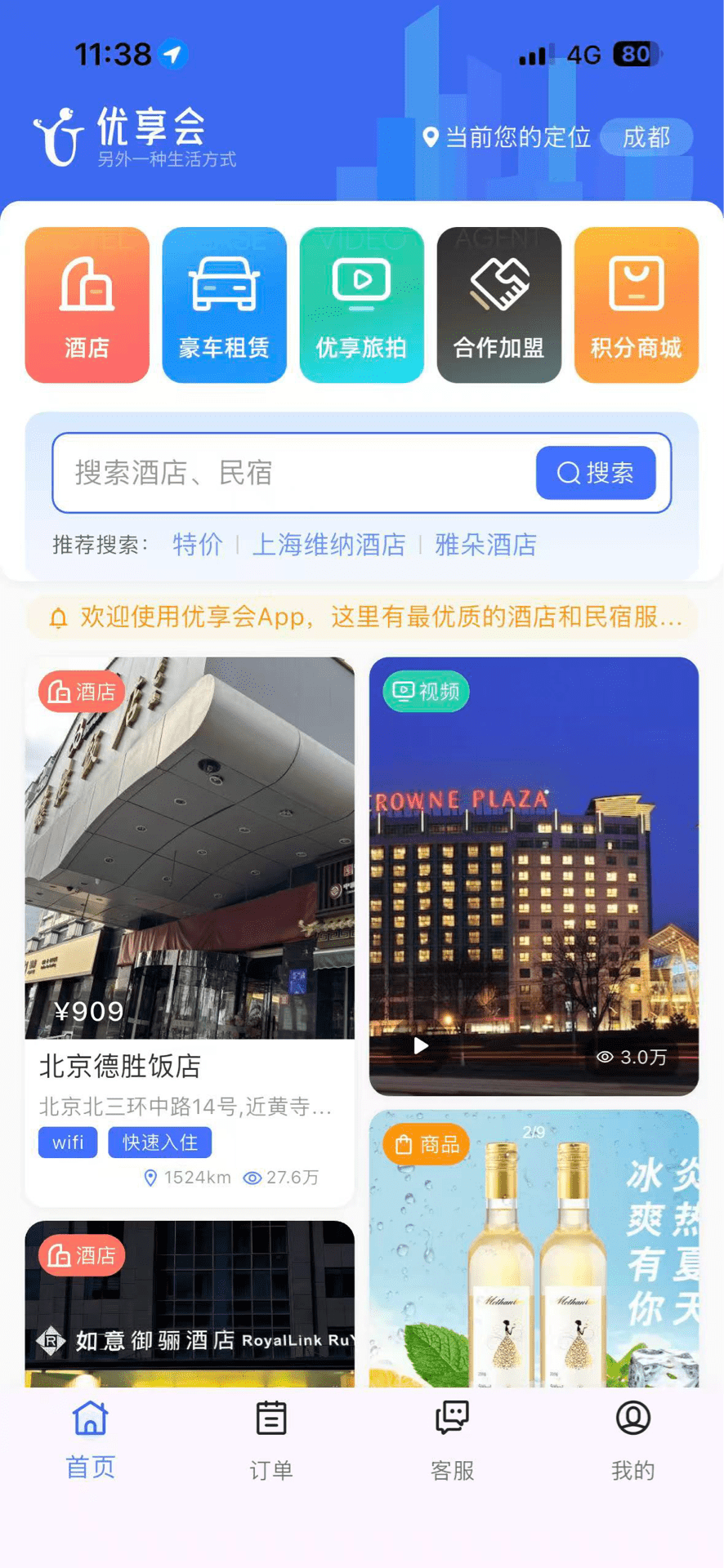Click the location pin next to 当前您的定位
The image size is (724, 1568).
428,136
